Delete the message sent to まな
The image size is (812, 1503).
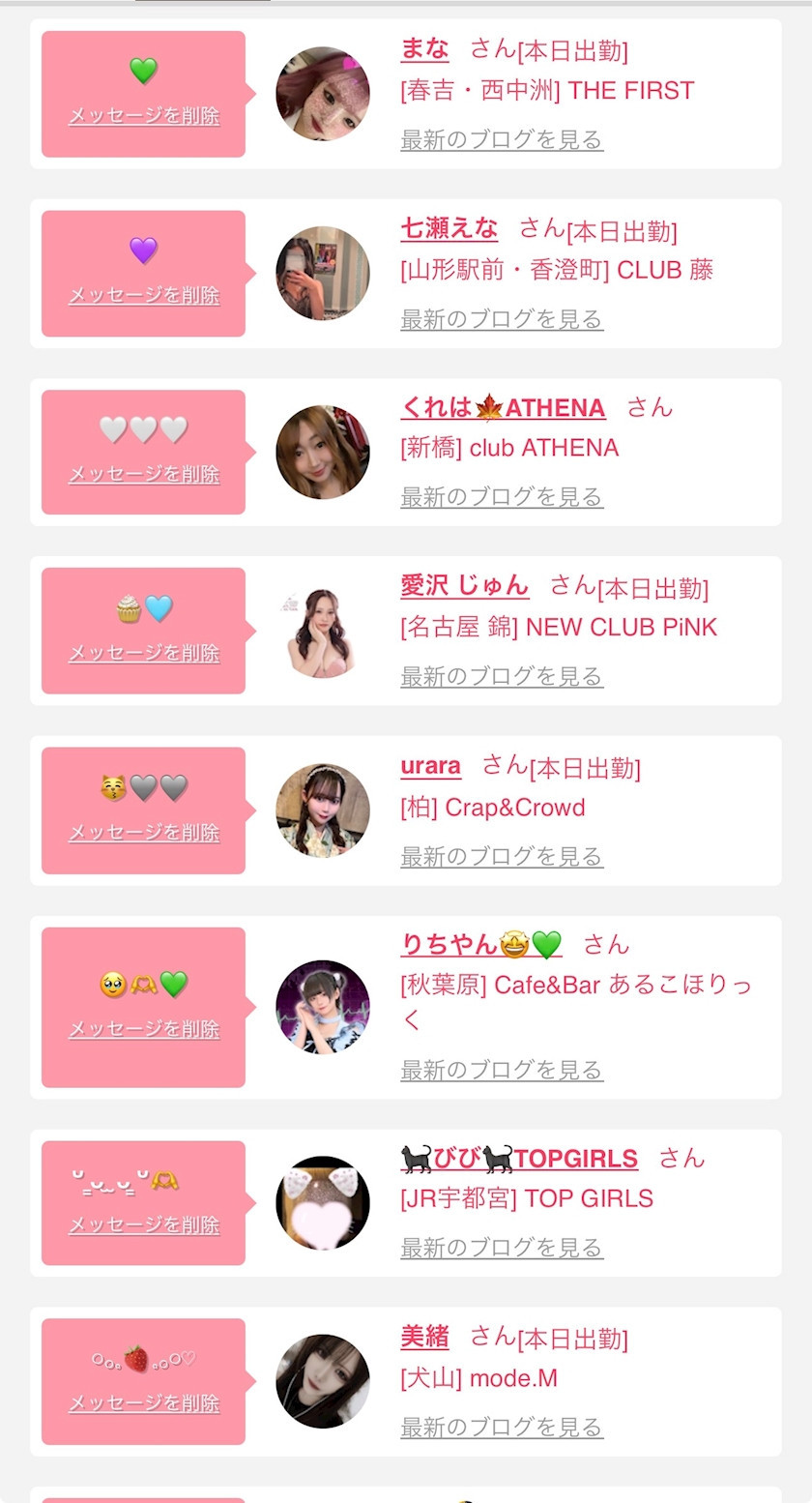(x=143, y=116)
